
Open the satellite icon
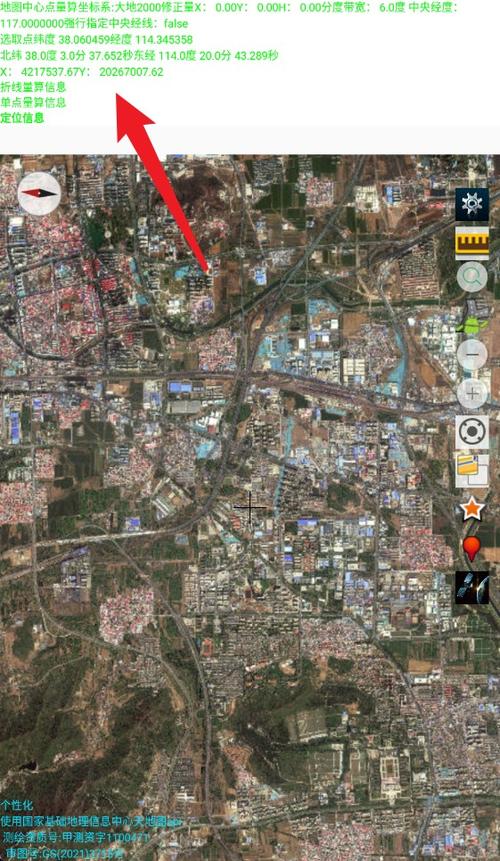click(471, 588)
